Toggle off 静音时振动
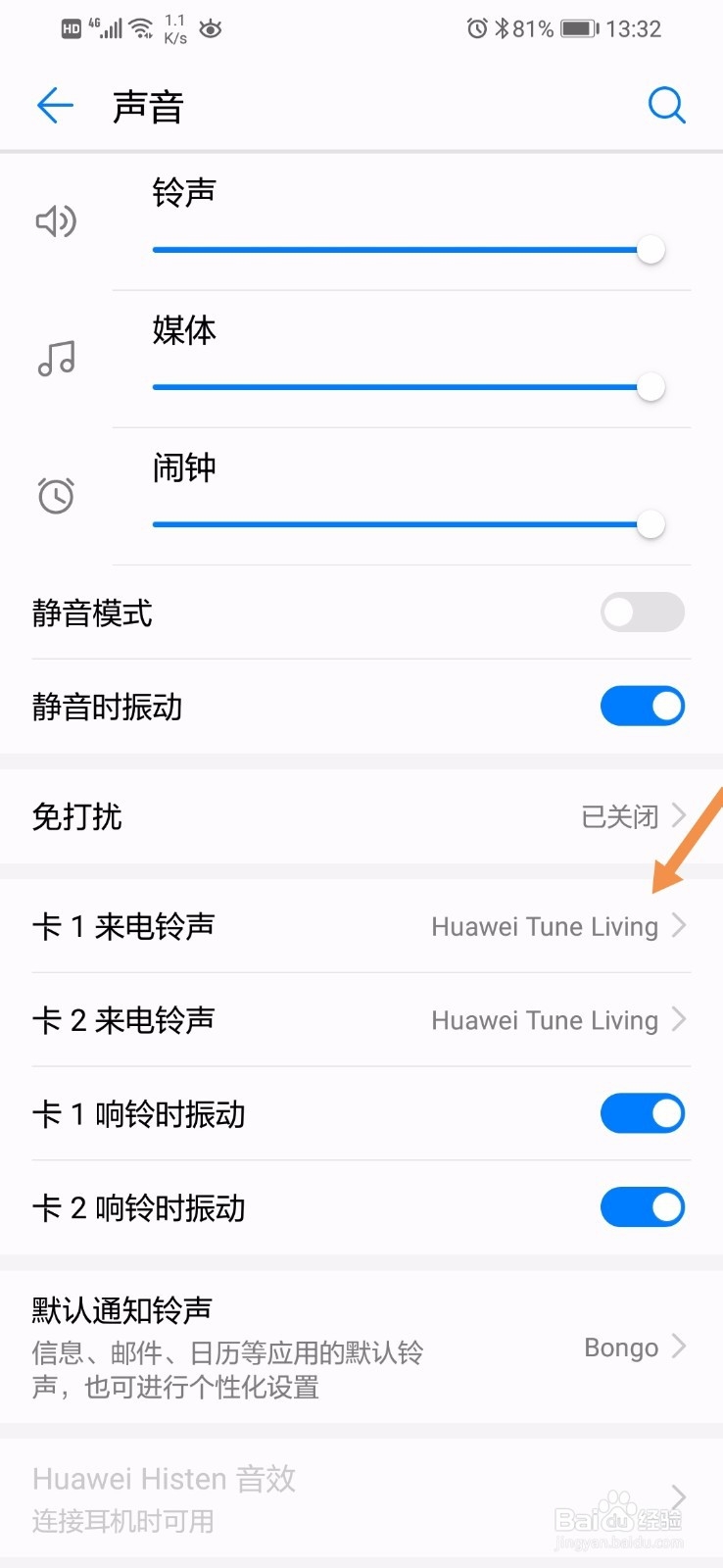 click(x=643, y=706)
